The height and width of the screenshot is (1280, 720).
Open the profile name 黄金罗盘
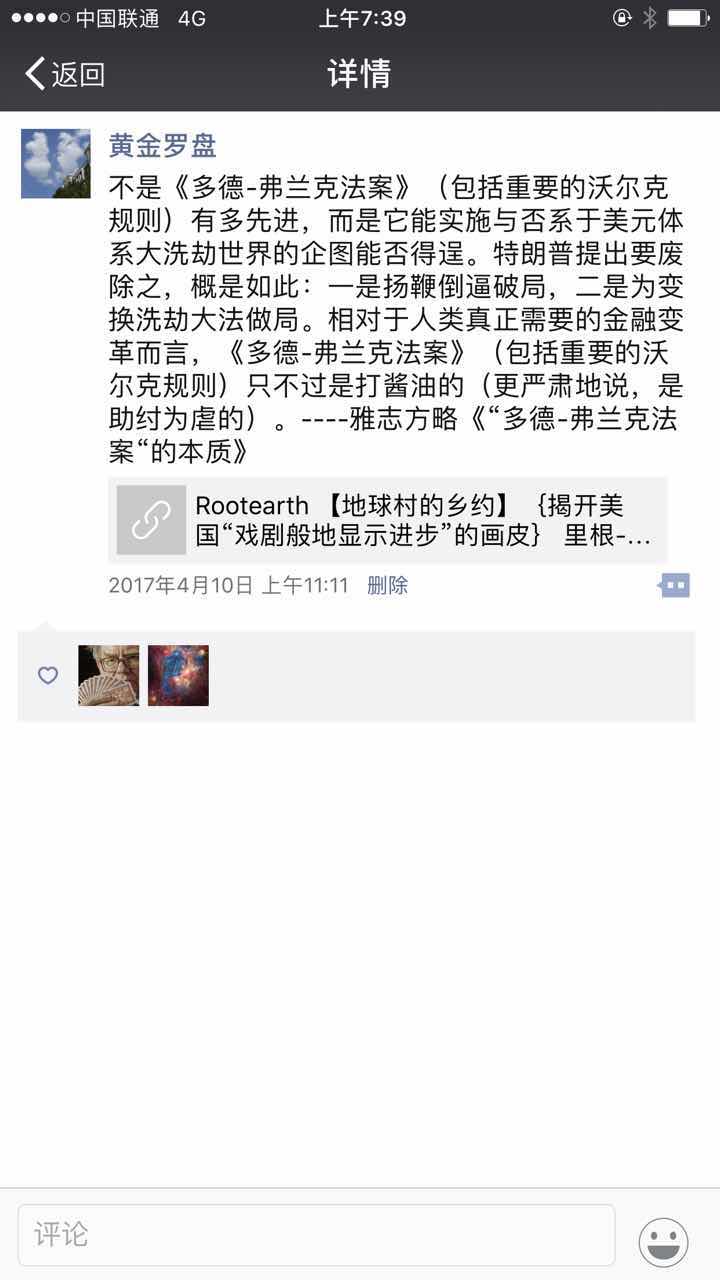(162, 145)
